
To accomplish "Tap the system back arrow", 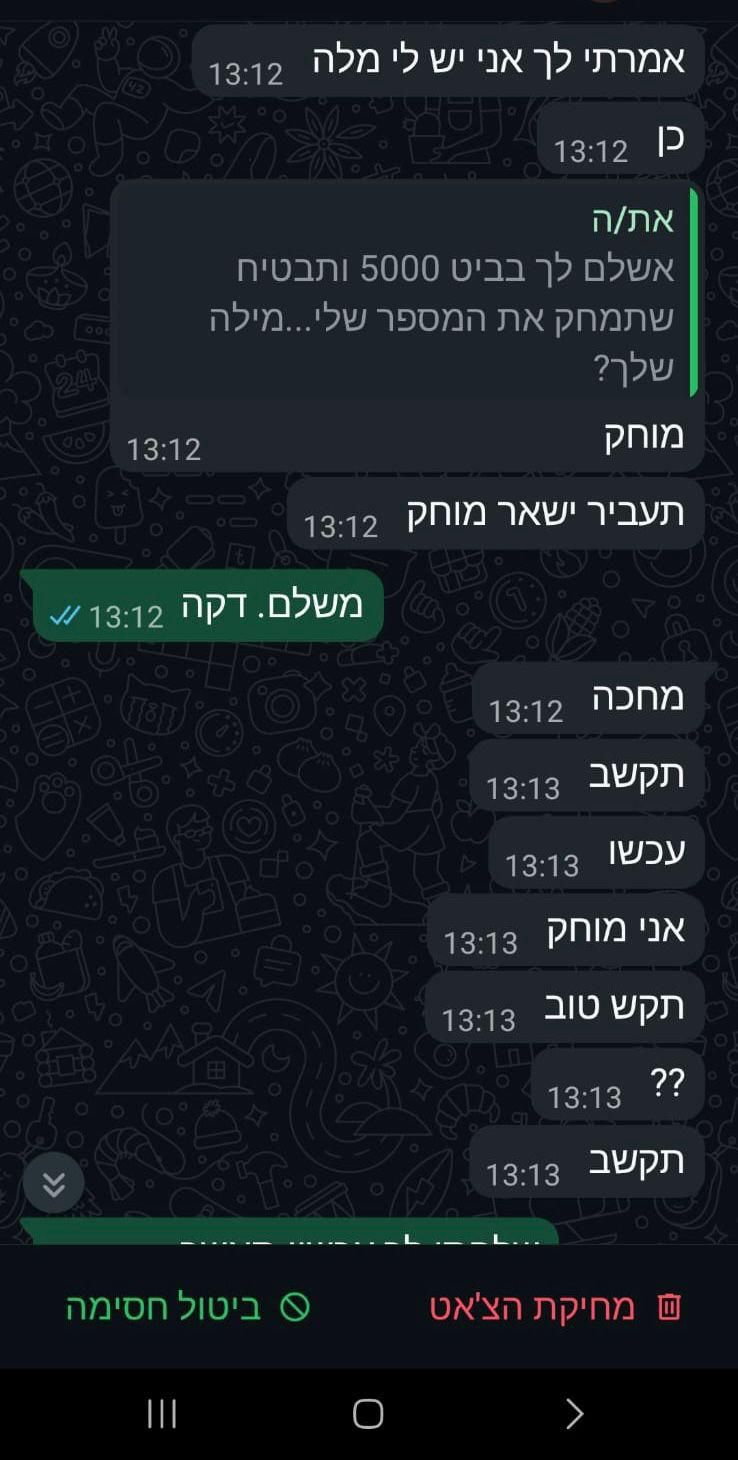I will click(574, 1413).
